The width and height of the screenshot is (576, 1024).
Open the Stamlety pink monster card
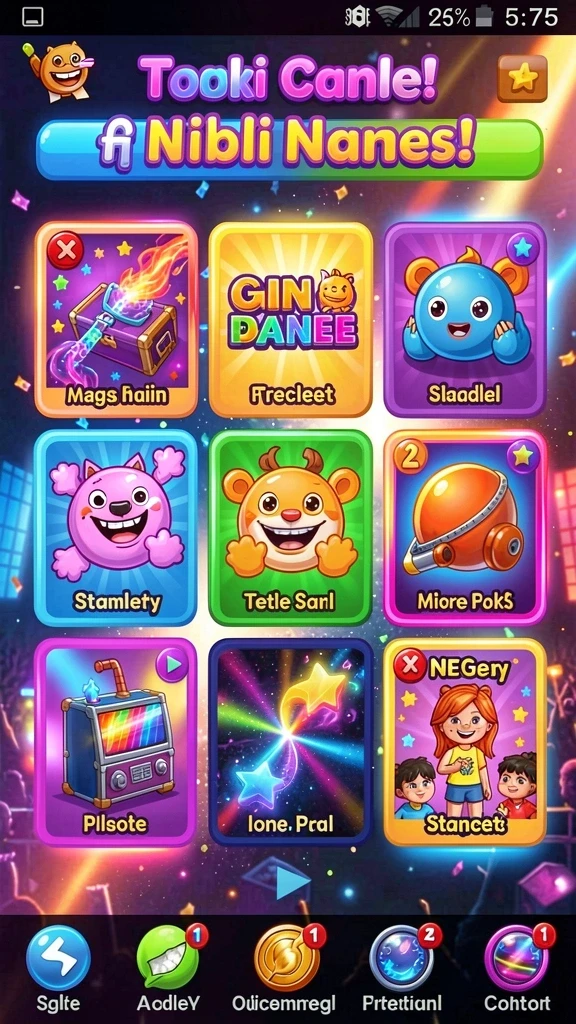coord(116,528)
